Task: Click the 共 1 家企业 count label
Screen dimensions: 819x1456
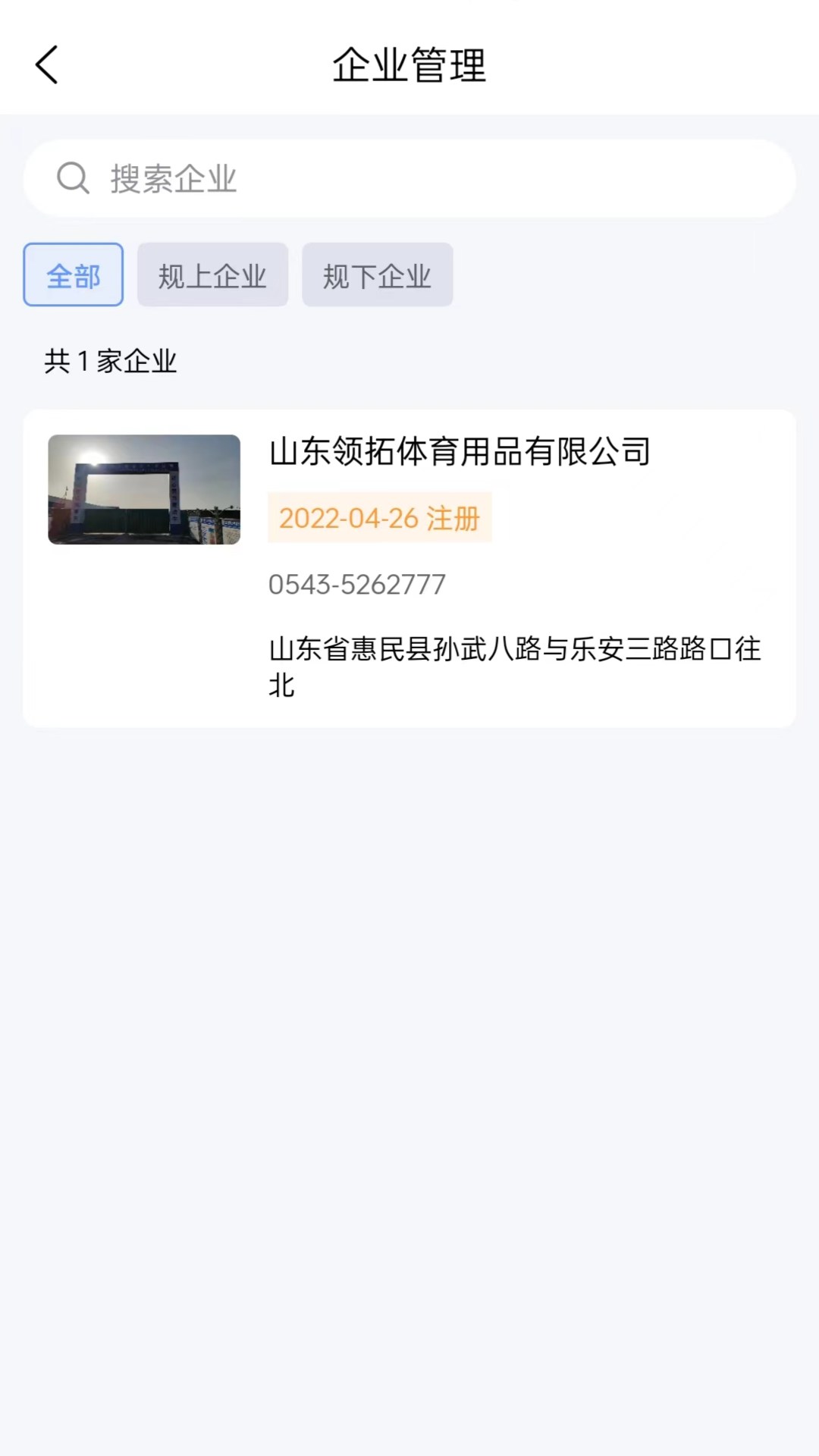Action: [111, 362]
